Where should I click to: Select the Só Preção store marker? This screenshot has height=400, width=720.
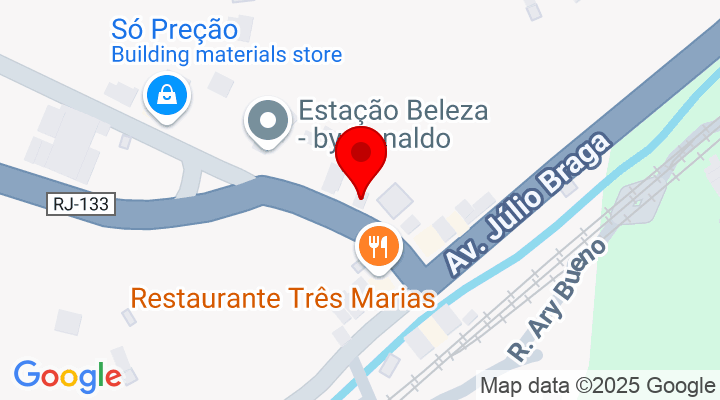(x=163, y=97)
